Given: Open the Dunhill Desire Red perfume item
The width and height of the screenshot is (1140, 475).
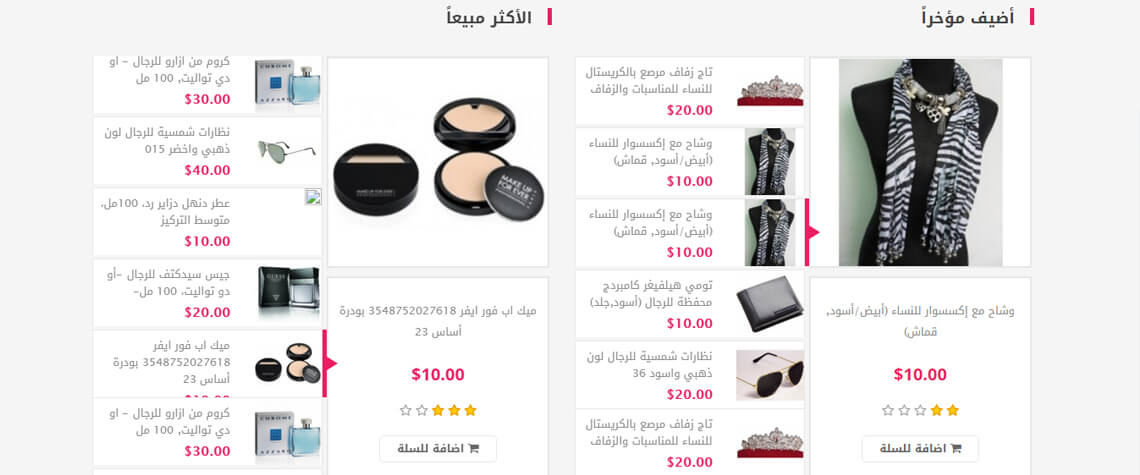Looking at the screenshot, I should click(167, 212).
